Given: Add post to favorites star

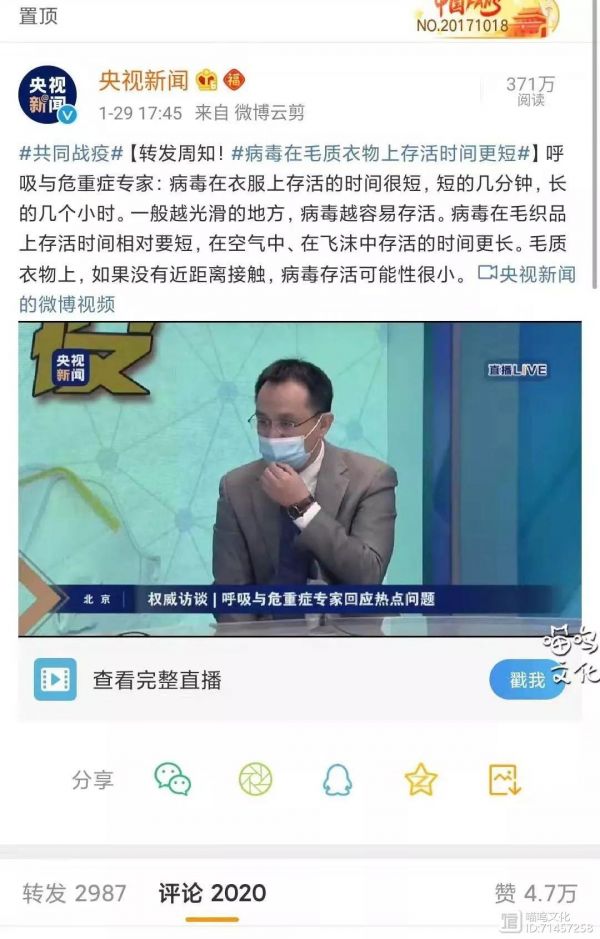Looking at the screenshot, I should 421,779.
